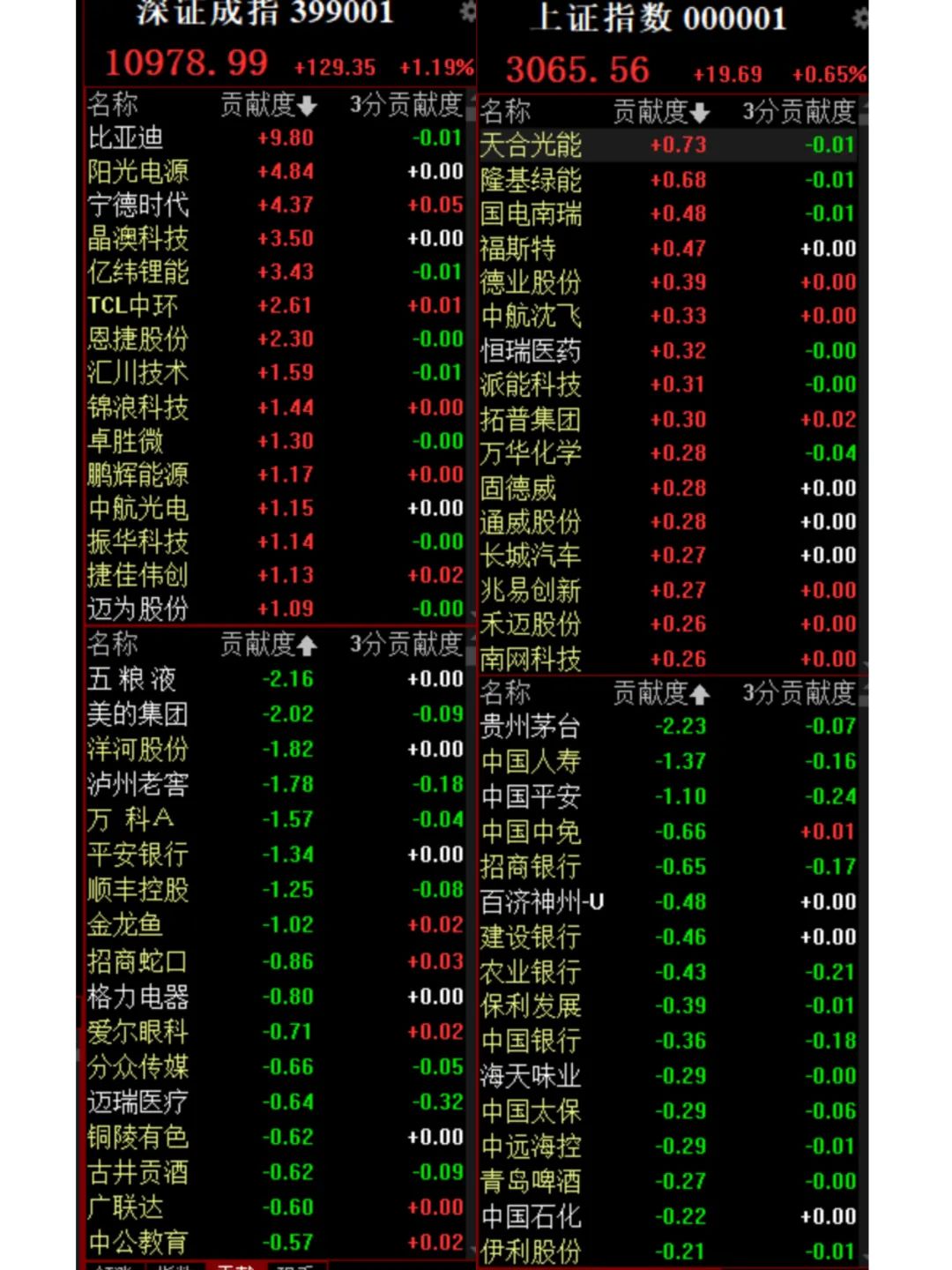Sort 深证成指 top list by 贡献度
The height and width of the screenshot is (1270, 952).
(267, 105)
